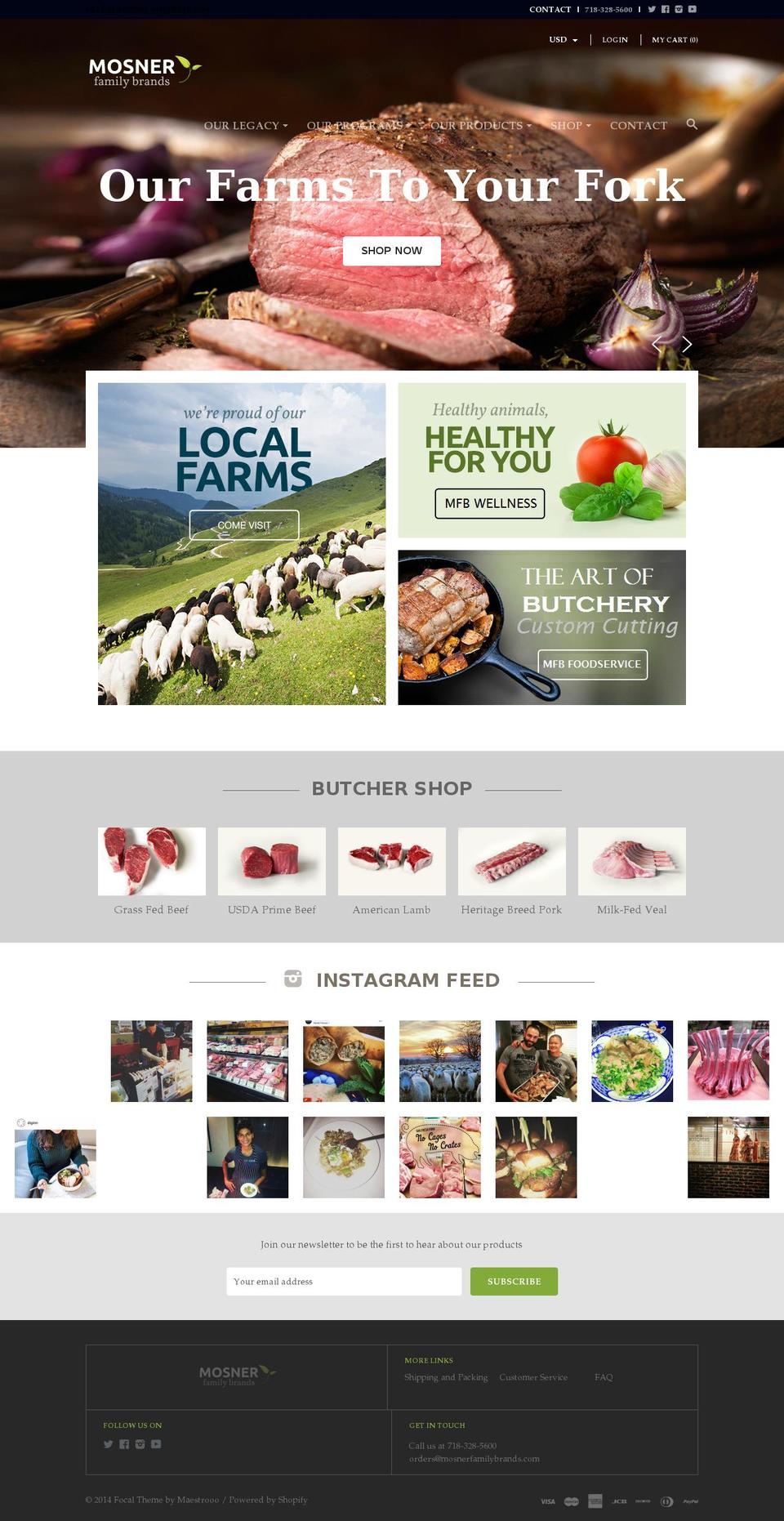The height and width of the screenshot is (1521, 784).
Task: Click inside the email address newsletter field
Action: (345, 1282)
